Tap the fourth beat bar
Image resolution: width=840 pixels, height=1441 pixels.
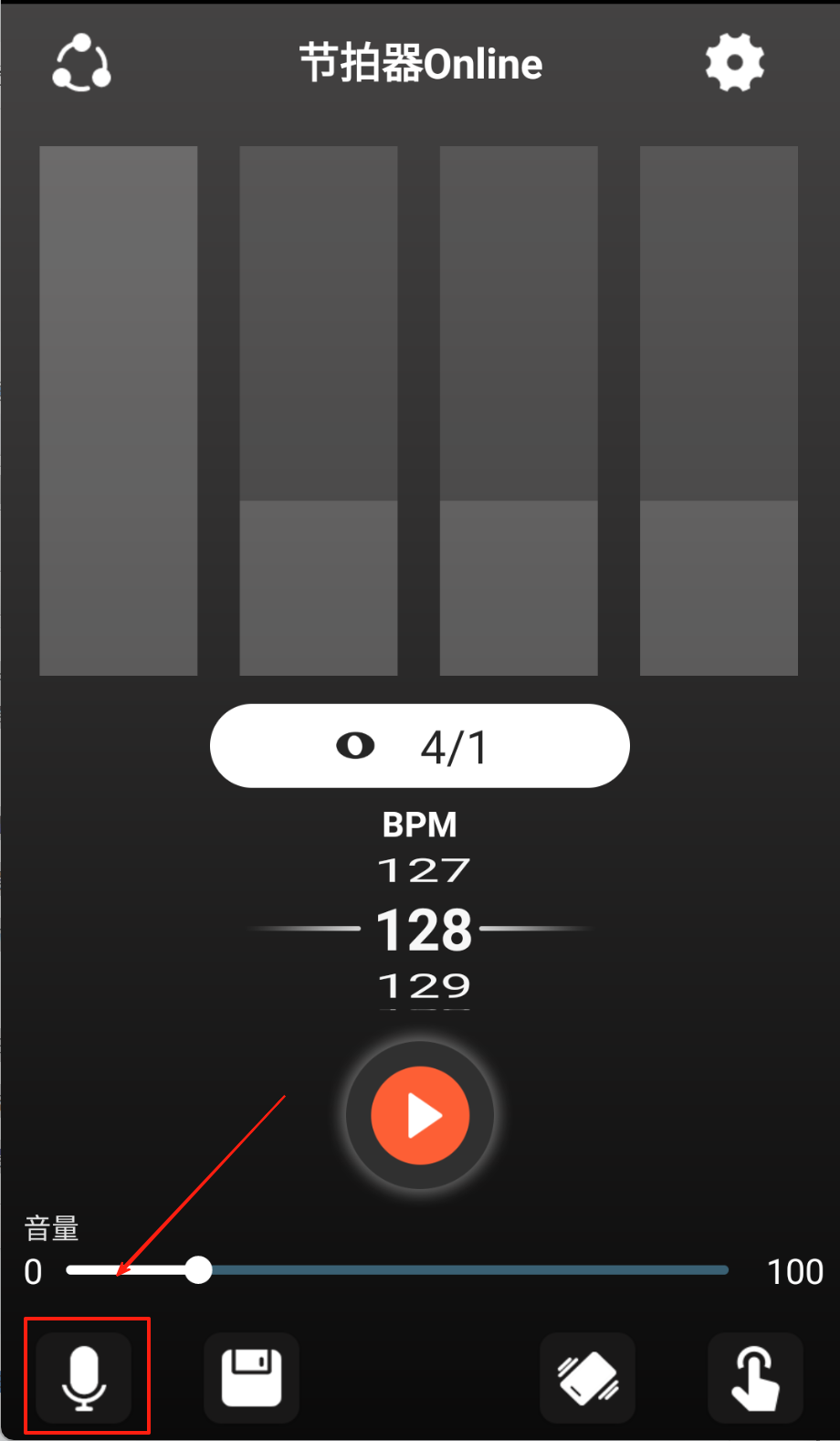click(x=719, y=411)
